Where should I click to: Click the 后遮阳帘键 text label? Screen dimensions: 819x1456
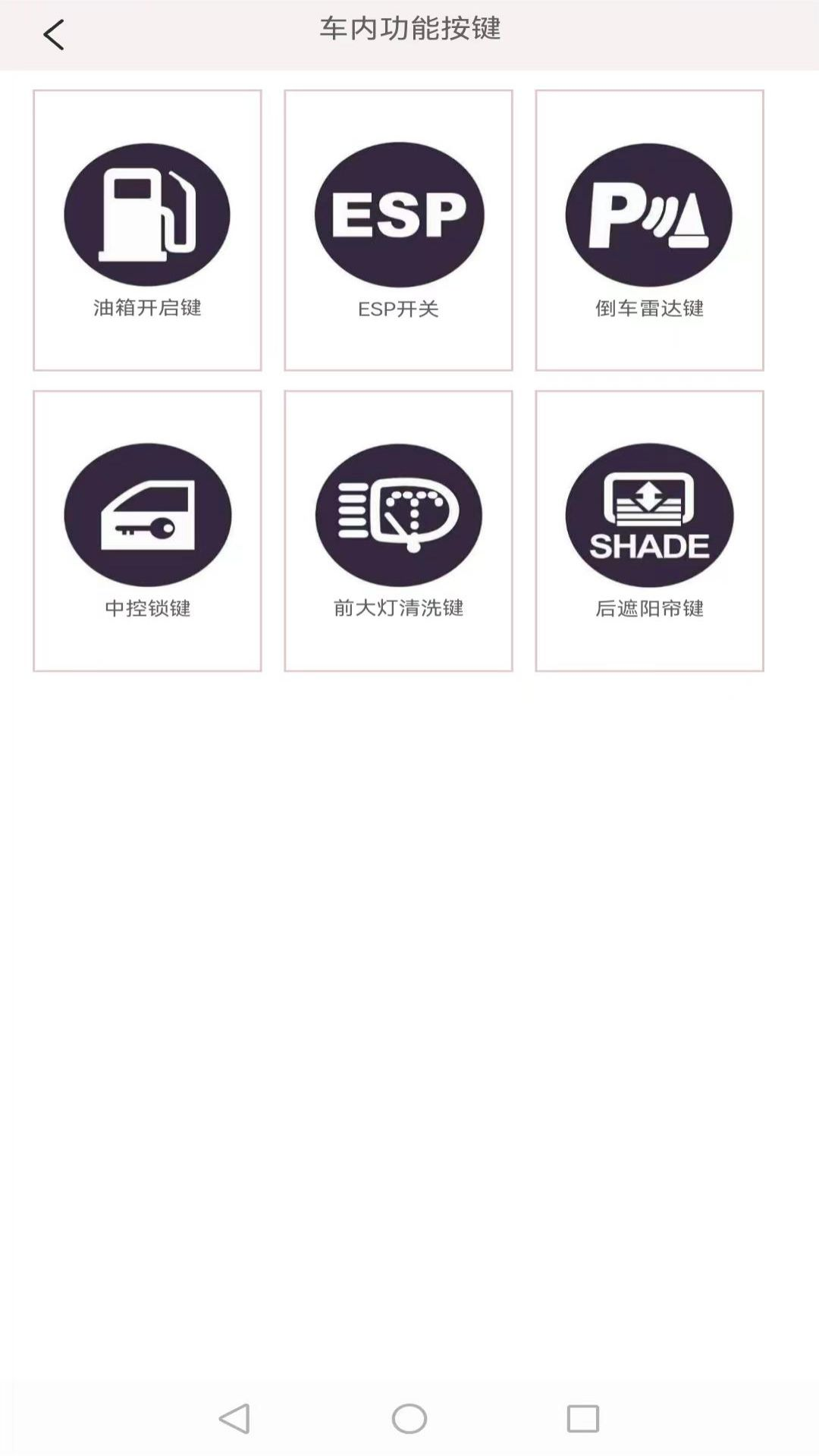point(650,607)
